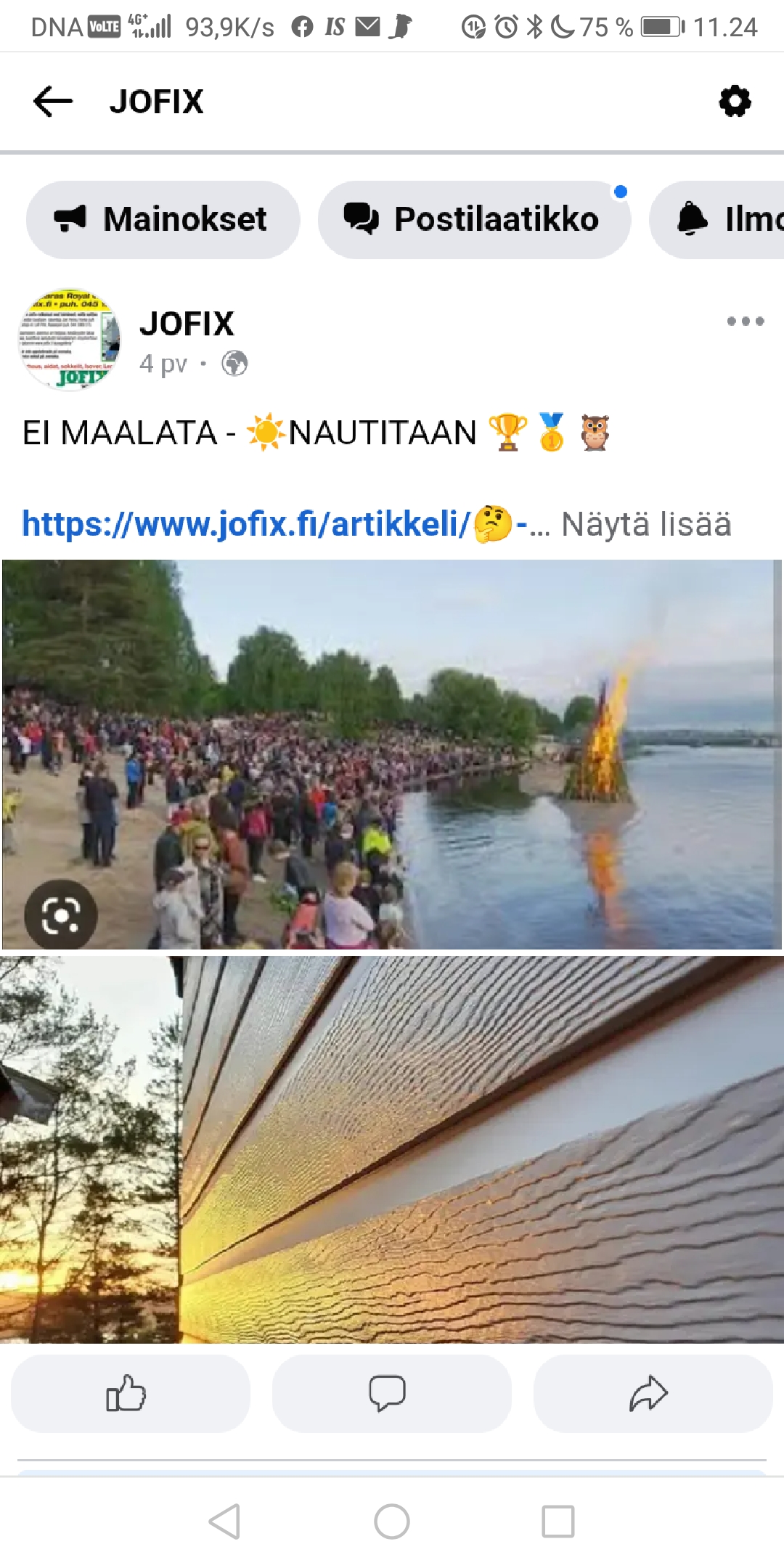Screen dimensions: 784x1568
Task: Open the Mainokset chip
Action: coord(163,219)
